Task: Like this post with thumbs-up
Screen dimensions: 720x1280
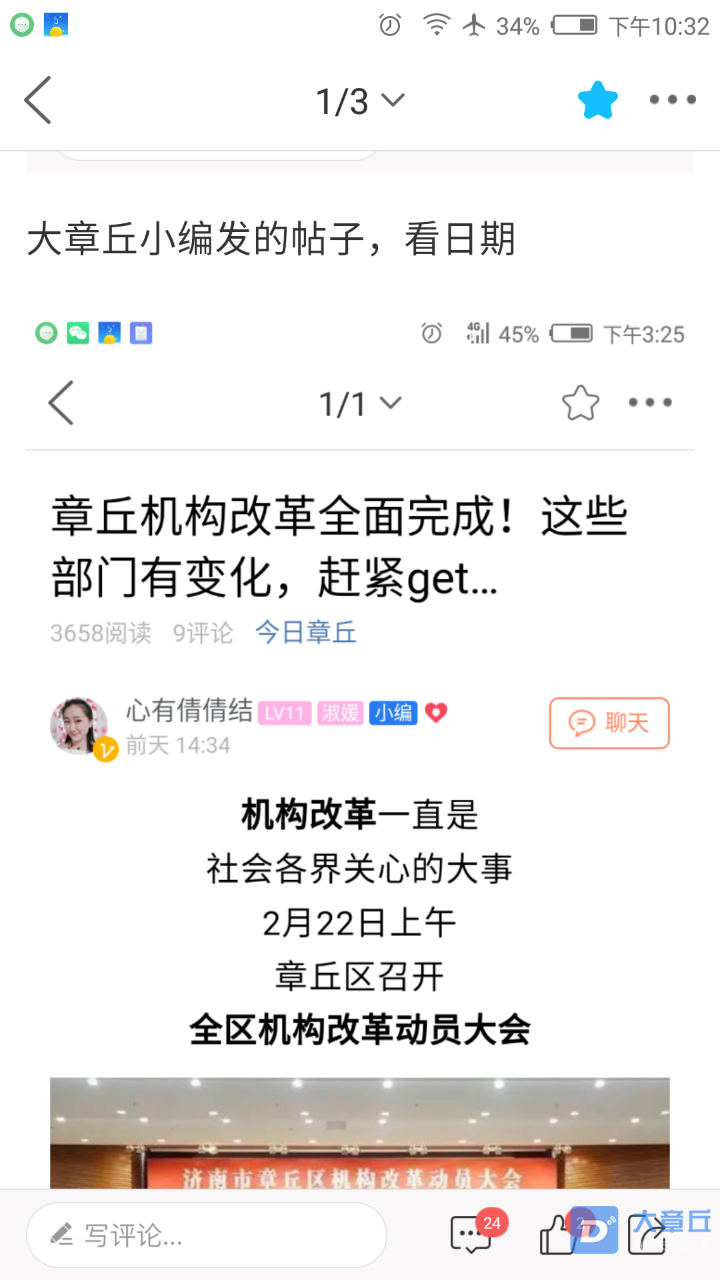Action: click(x=558, y=1236)
